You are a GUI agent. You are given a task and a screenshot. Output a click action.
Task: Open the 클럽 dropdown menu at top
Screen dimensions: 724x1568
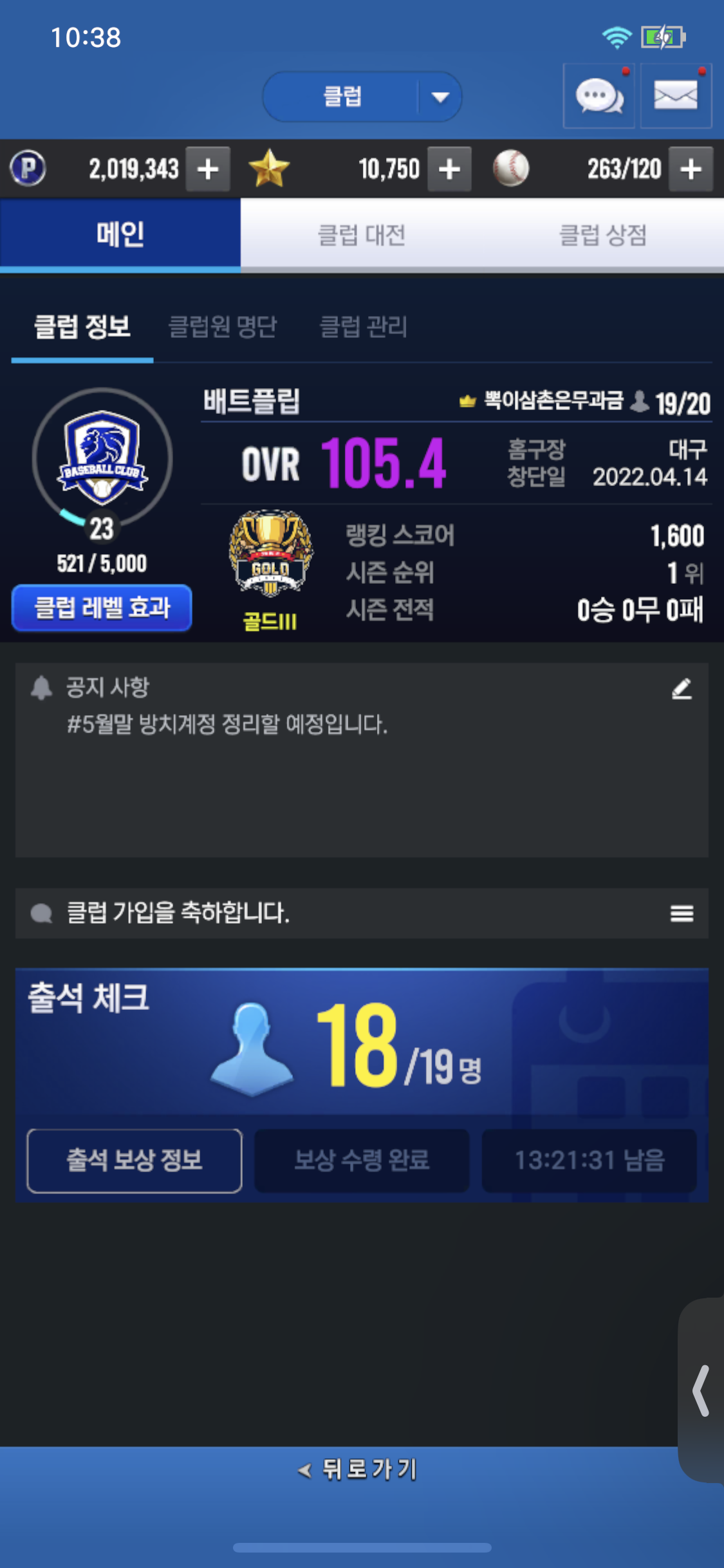click(362, 97)
